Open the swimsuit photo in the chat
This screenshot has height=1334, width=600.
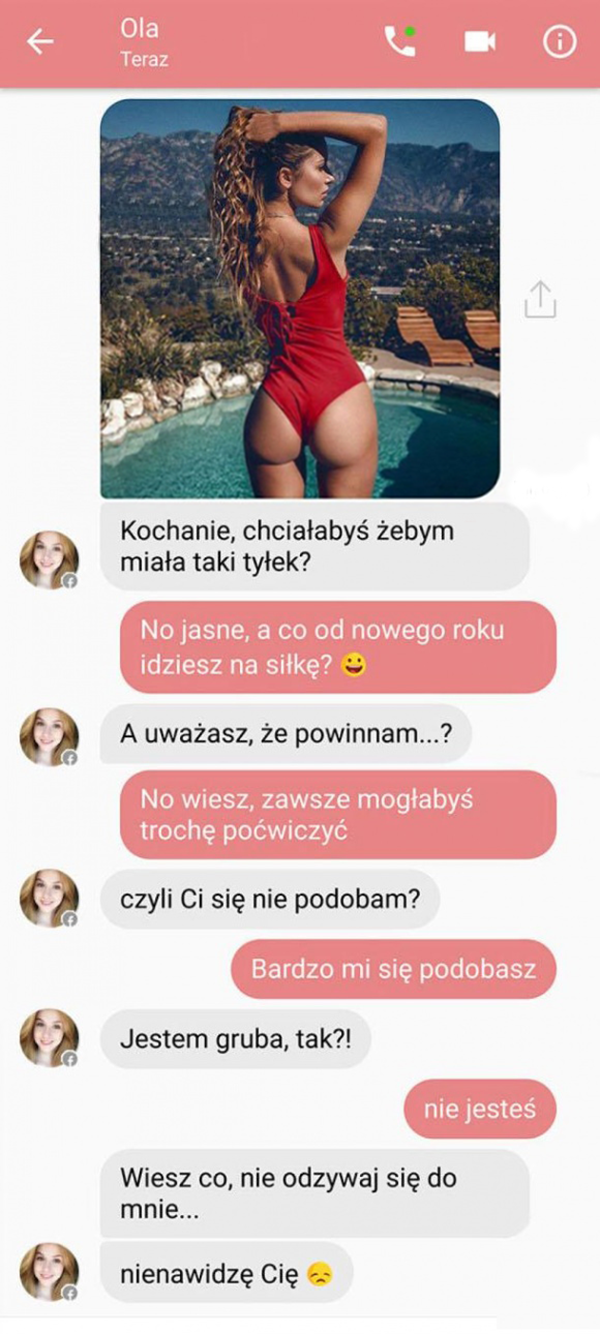(x=300, y=298)
